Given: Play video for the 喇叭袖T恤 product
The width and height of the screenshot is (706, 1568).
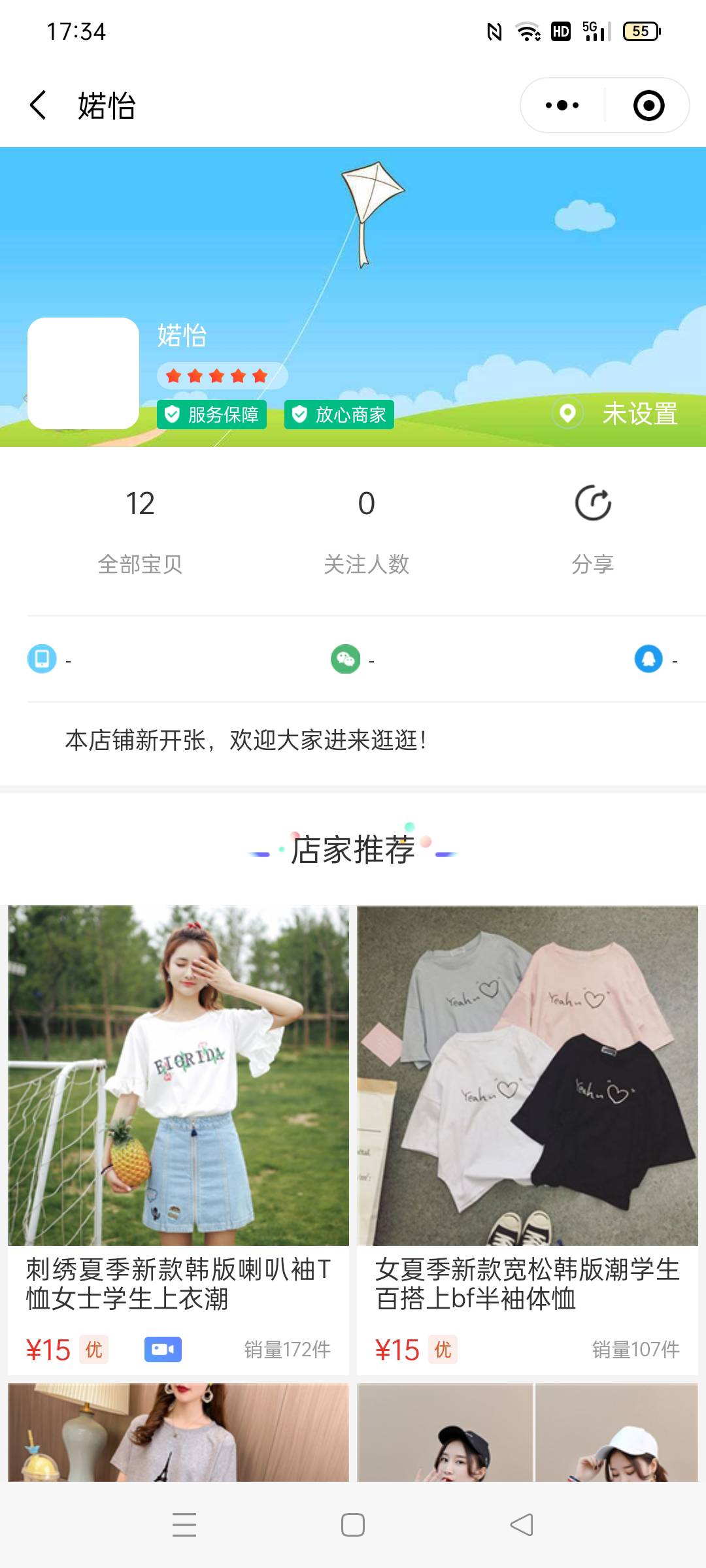Looking at the screenshot, I should [x=163, y=1349].
